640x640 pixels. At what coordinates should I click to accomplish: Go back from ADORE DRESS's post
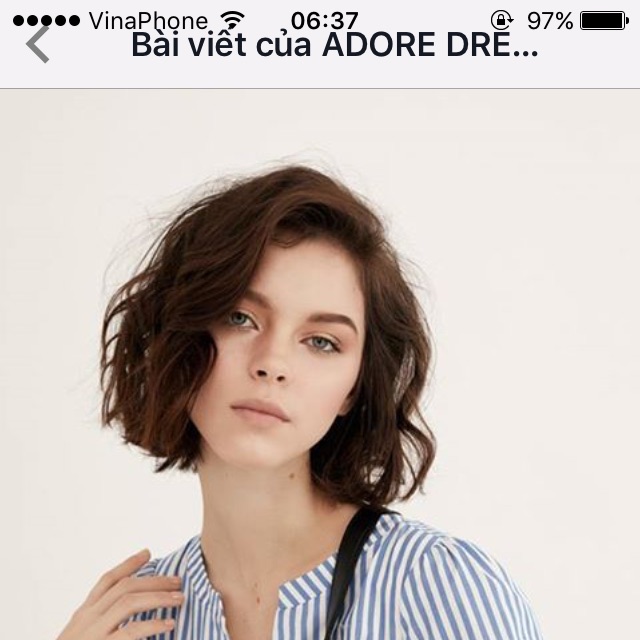click(38, 44)
